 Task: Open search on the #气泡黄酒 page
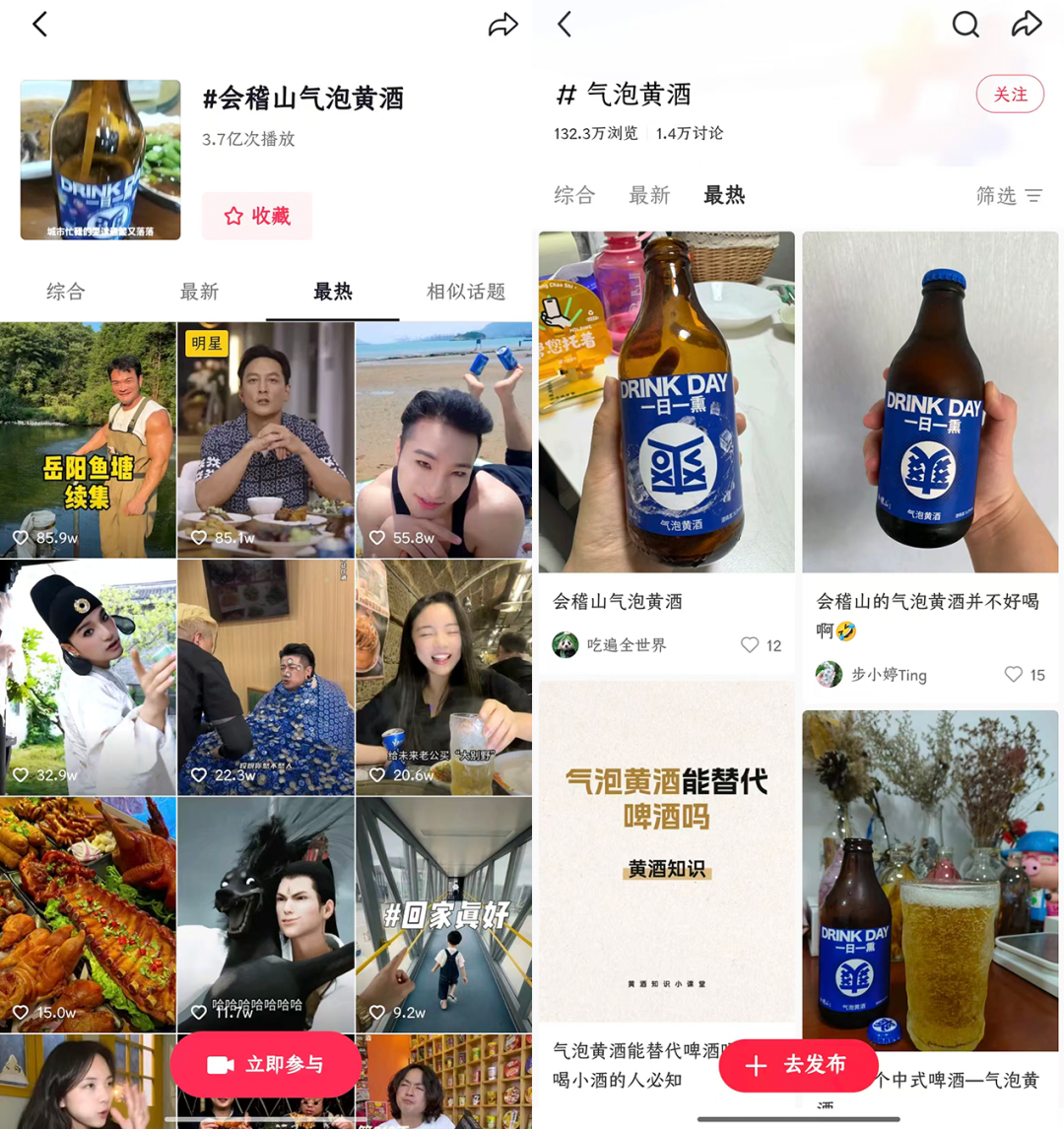coord(964,25)
